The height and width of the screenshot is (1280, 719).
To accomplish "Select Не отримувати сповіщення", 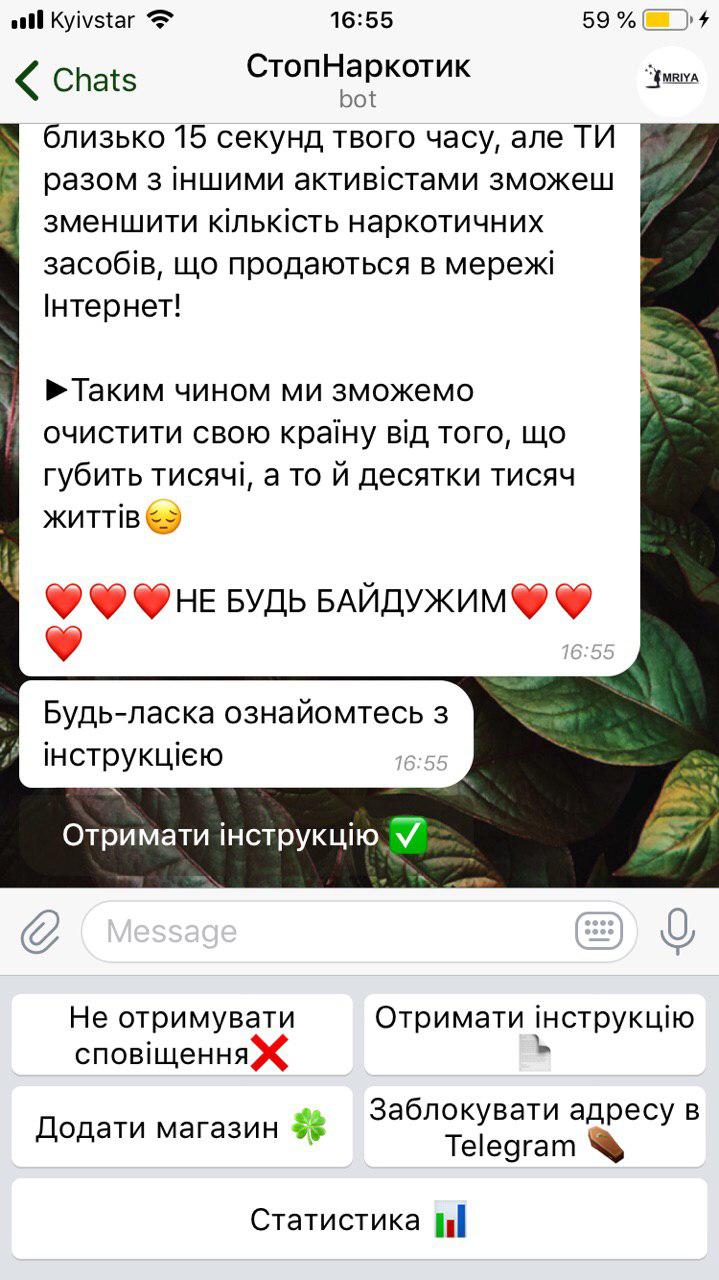I will tap(182, 1035).
